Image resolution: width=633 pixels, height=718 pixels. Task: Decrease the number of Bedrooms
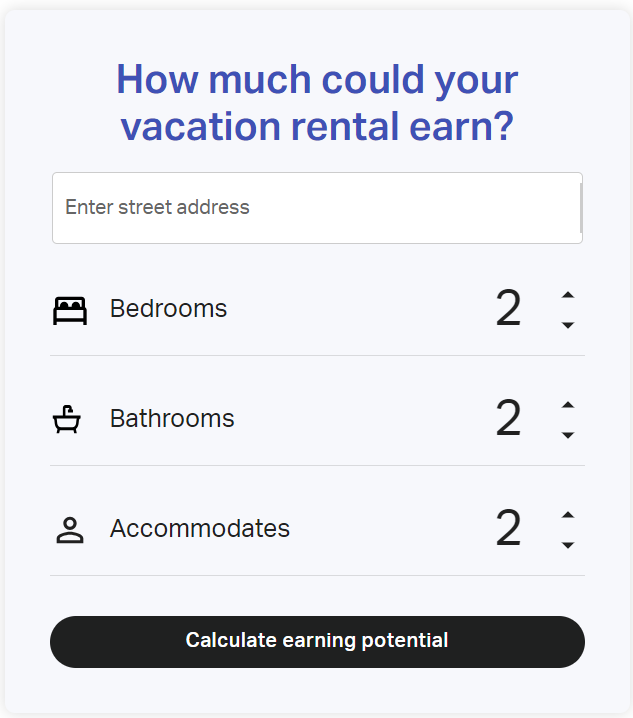pos(568,325)
